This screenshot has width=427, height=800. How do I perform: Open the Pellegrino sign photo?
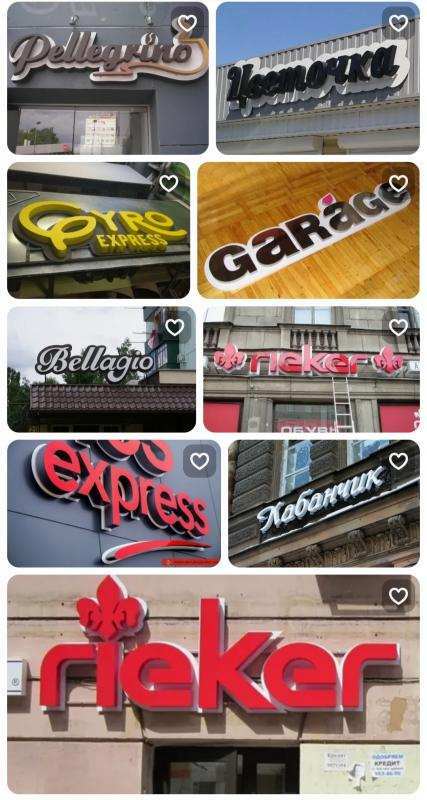tap(108, 78)
